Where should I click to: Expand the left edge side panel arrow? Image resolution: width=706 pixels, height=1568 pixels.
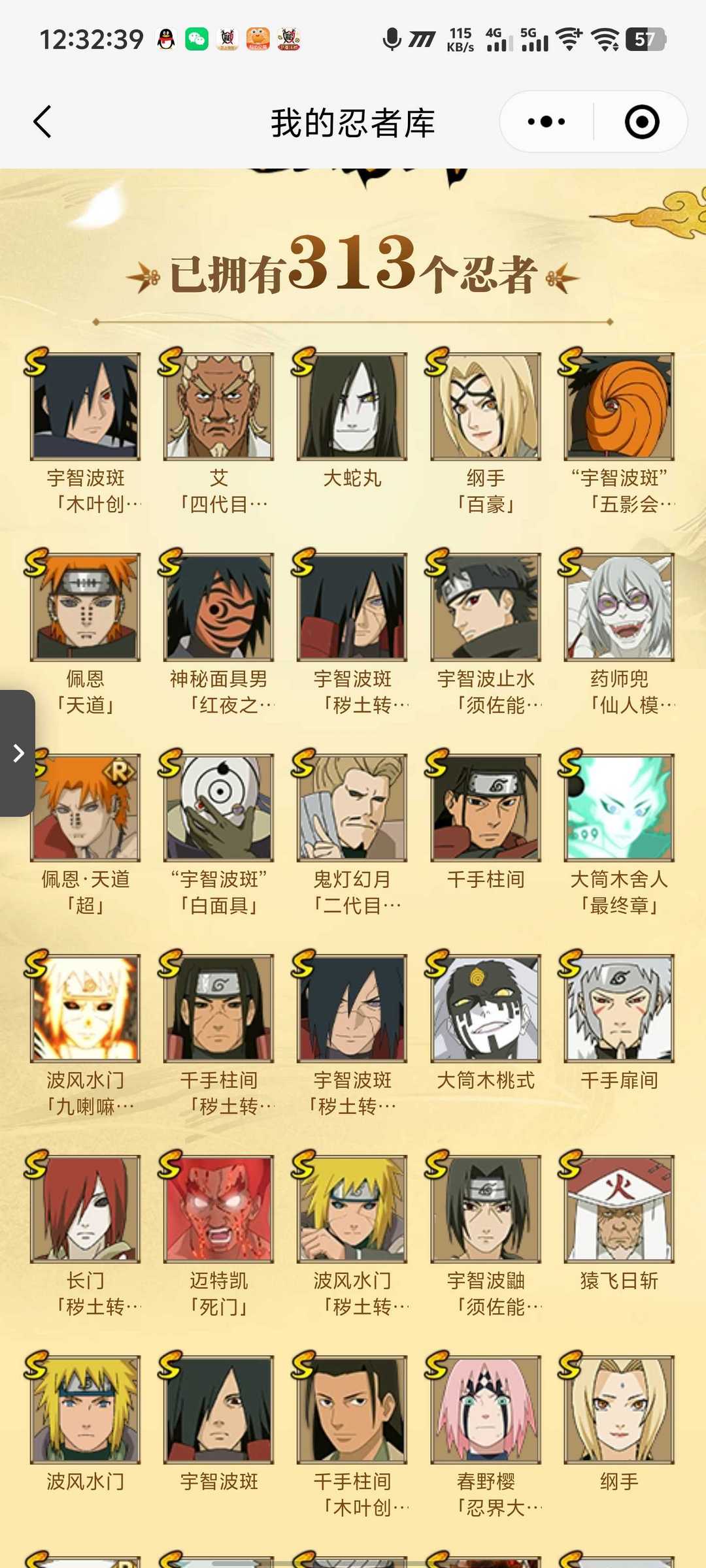[17, 753]
